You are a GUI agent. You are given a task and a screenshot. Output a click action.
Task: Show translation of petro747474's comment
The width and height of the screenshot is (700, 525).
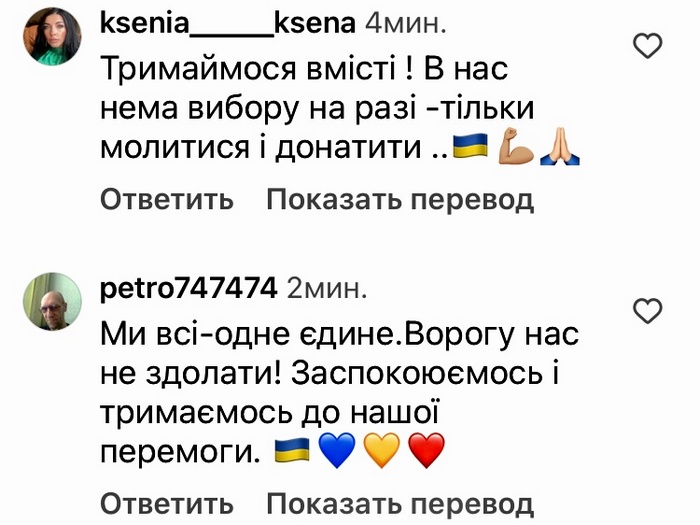(400, 503)
